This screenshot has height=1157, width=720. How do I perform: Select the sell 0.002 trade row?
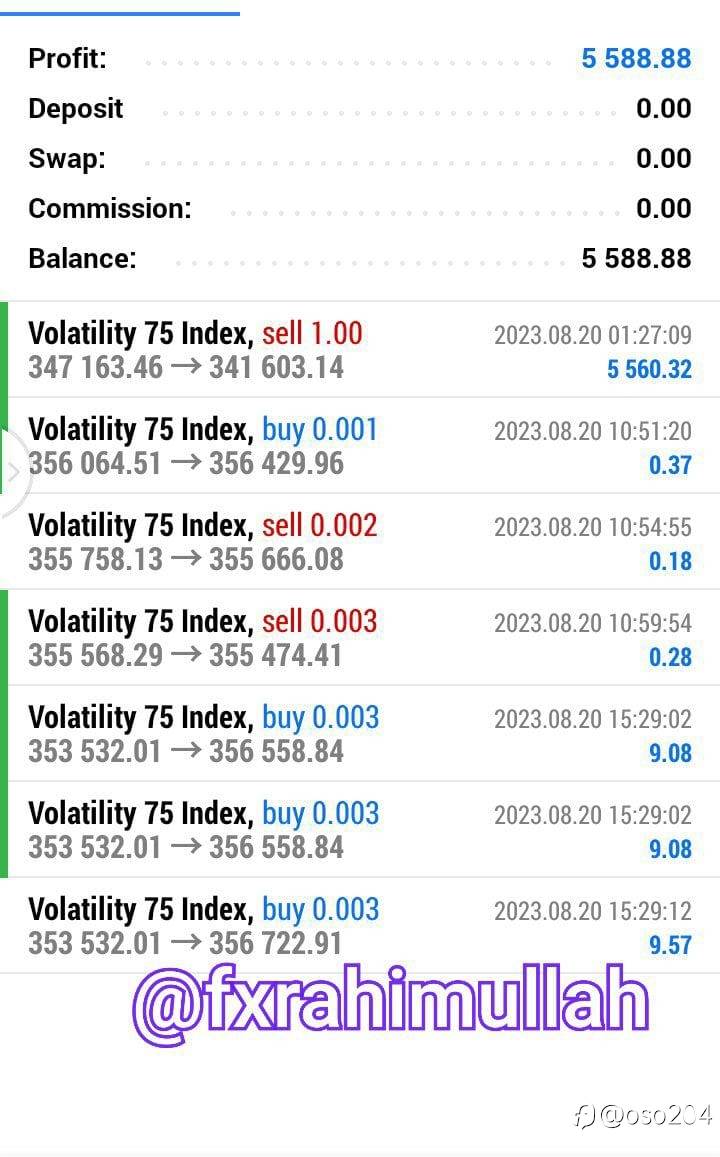pos(360,542)
